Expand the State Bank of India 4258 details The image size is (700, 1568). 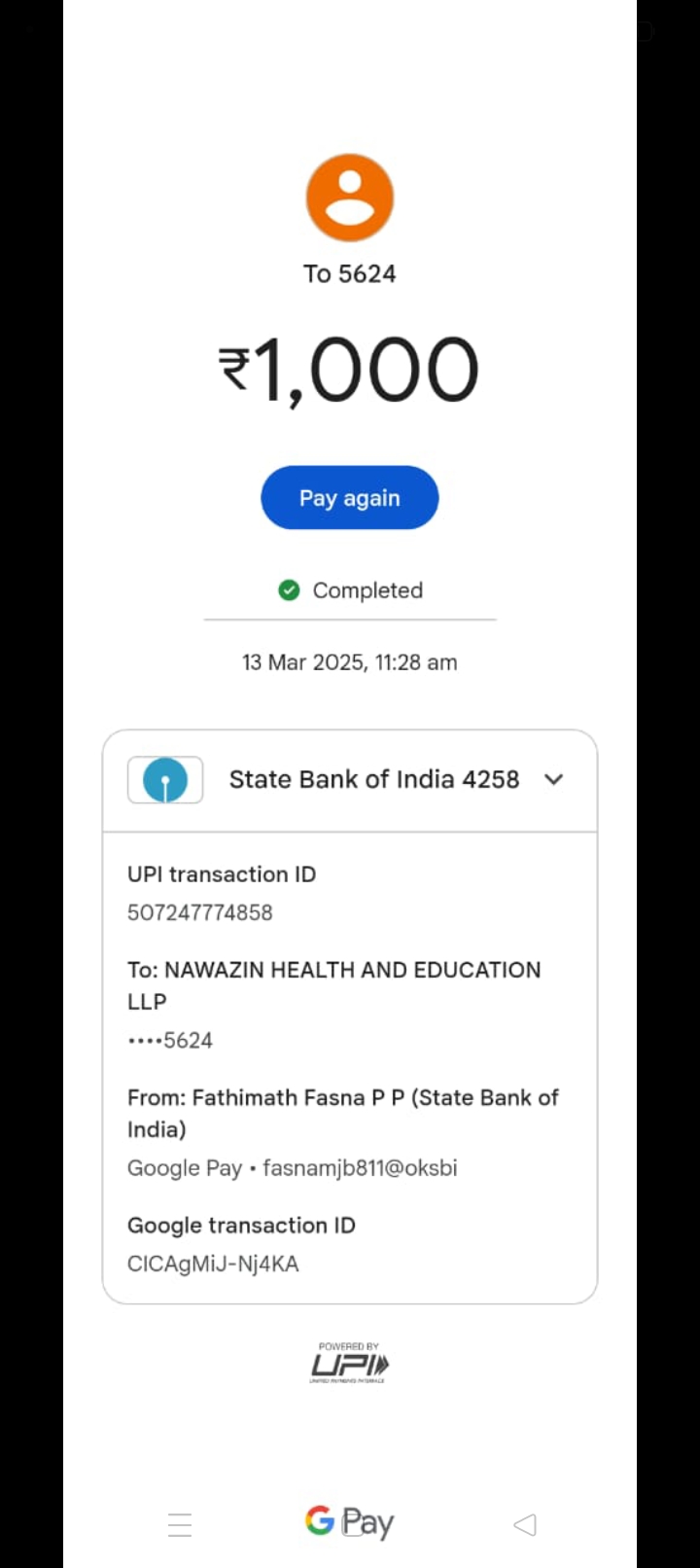pyautogui.click(x=553, y=779)
